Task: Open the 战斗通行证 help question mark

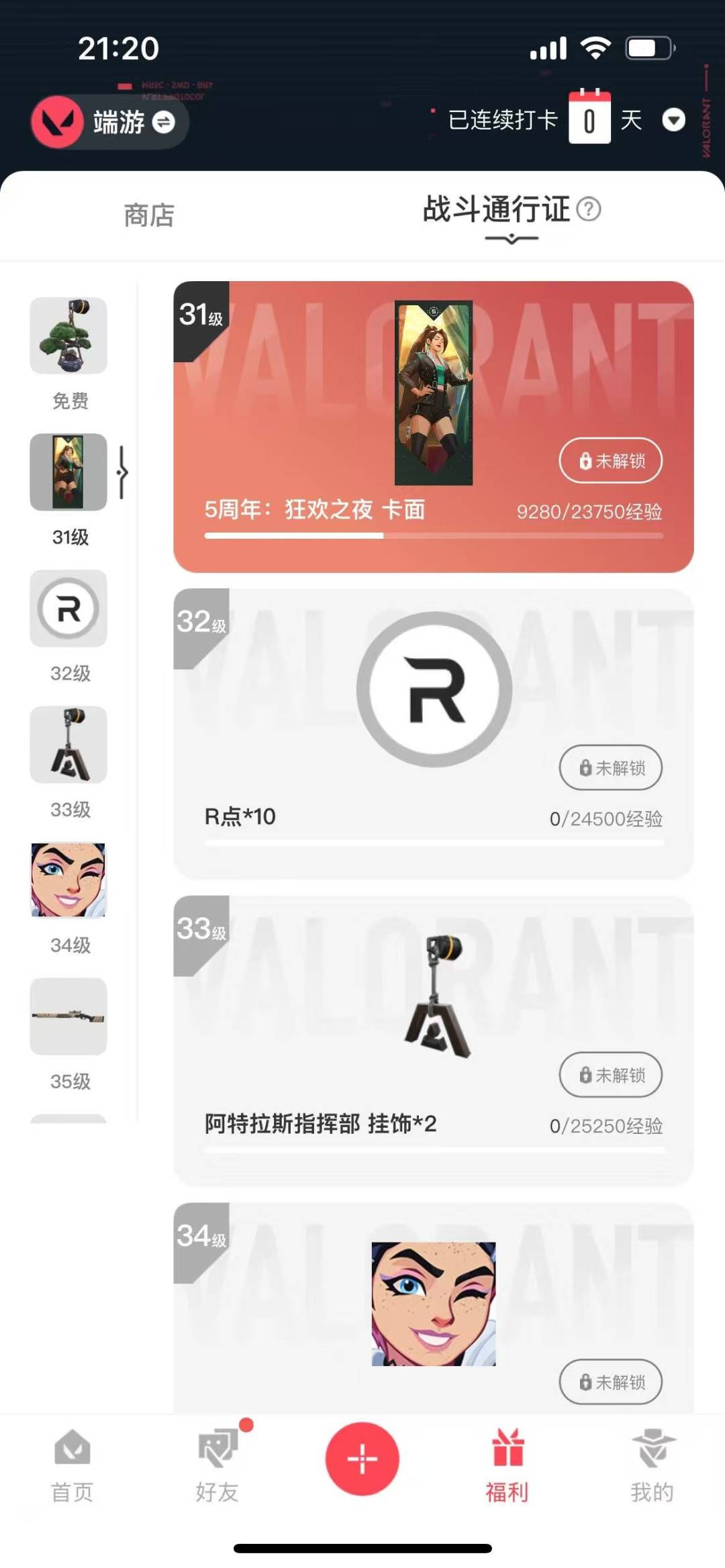Action: (589, 209)
